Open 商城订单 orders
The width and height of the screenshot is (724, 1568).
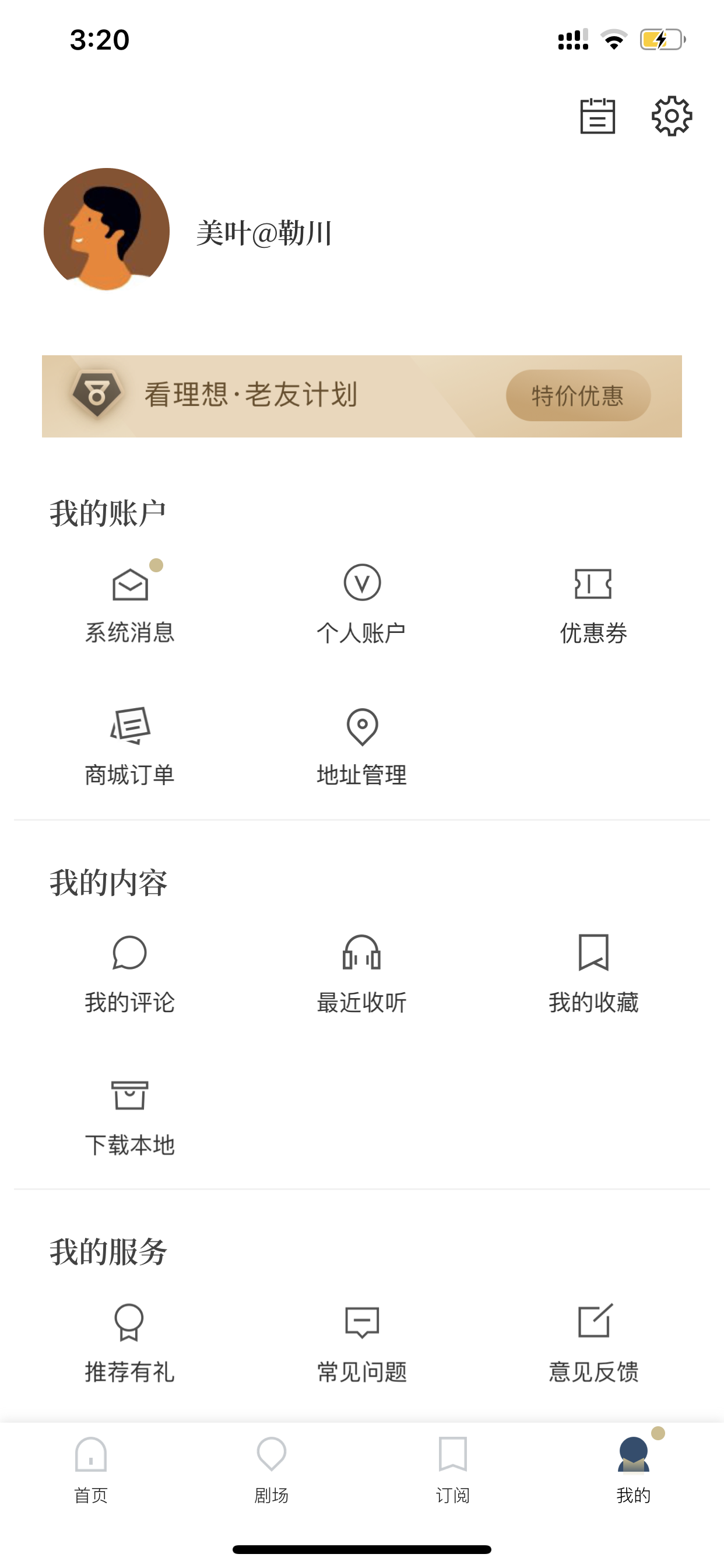pos(129,747)
